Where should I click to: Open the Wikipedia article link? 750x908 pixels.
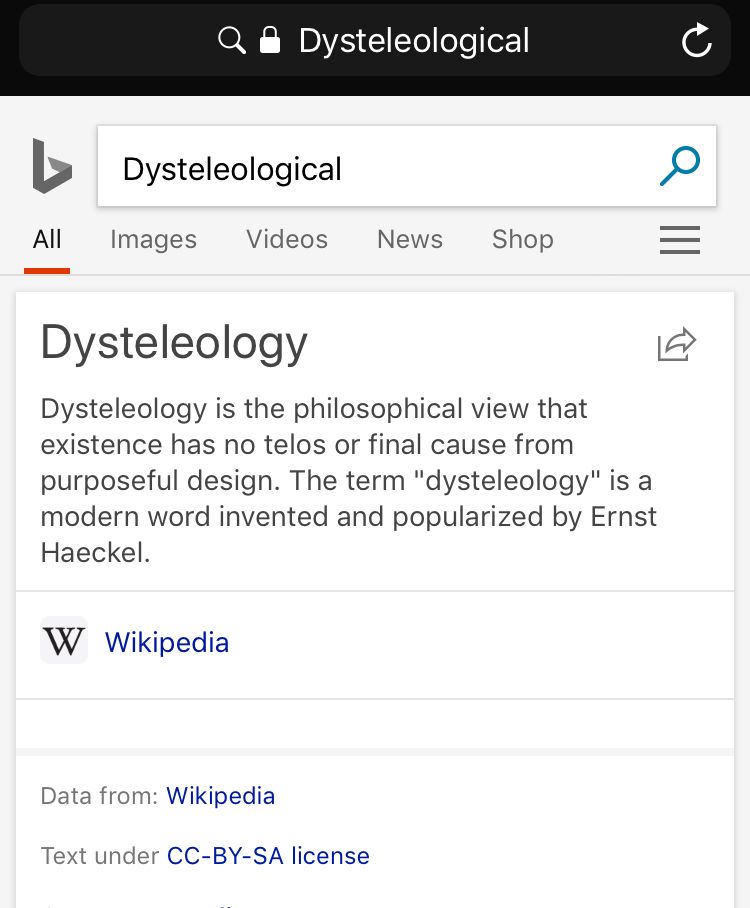pos(167,642)
